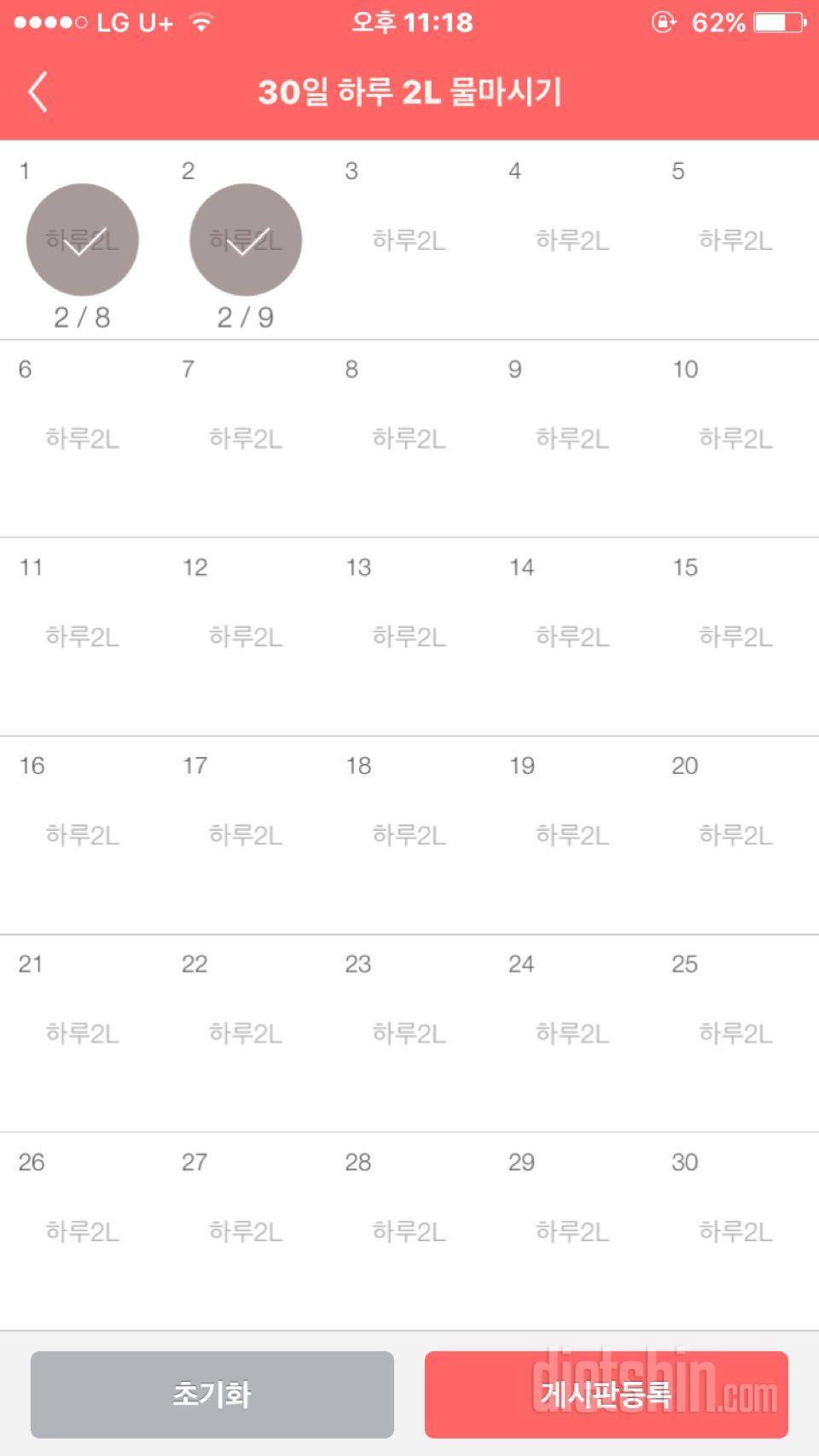Mark day 25 하루2L complete
The width and height of the screenshot is (819, 1456).
click(736, 1034)
